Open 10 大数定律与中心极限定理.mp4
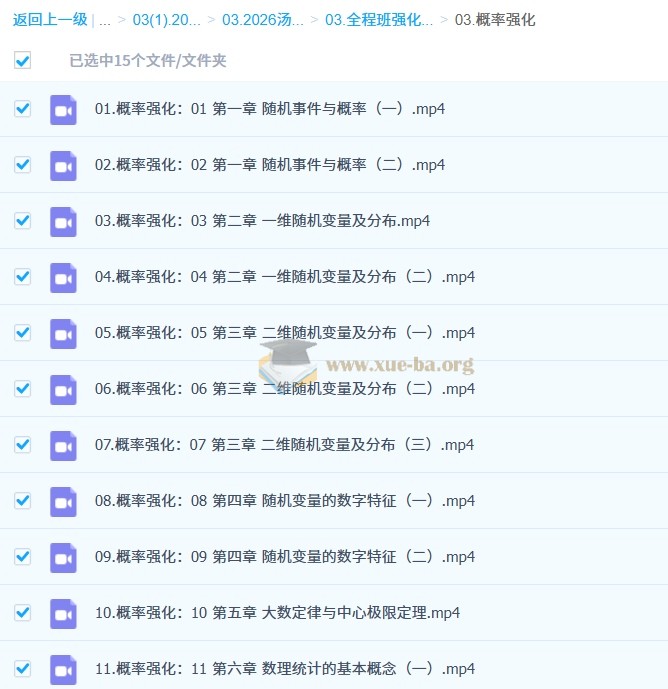 (x=277, y=613)
